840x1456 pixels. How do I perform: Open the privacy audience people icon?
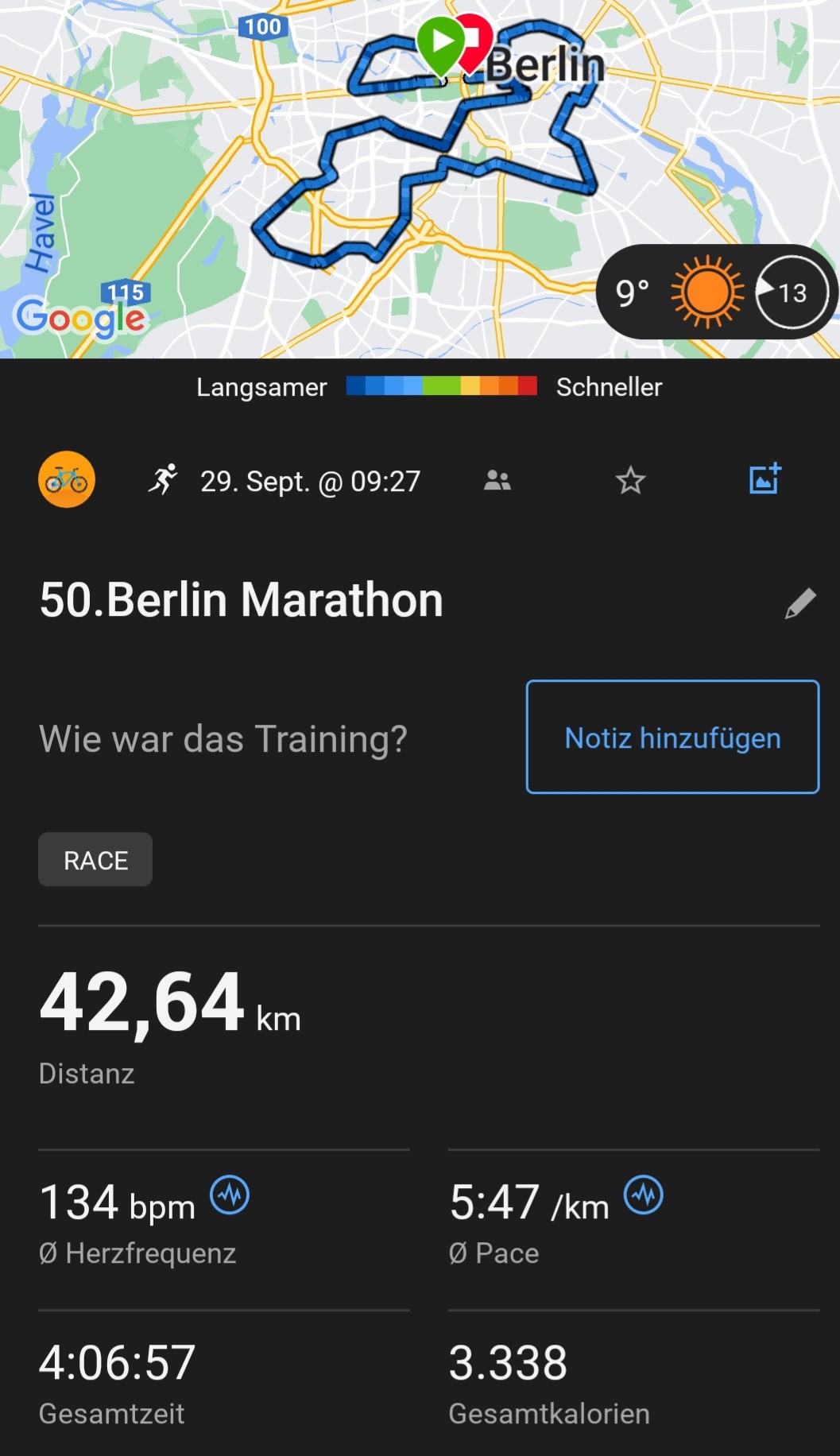(497, 480)
